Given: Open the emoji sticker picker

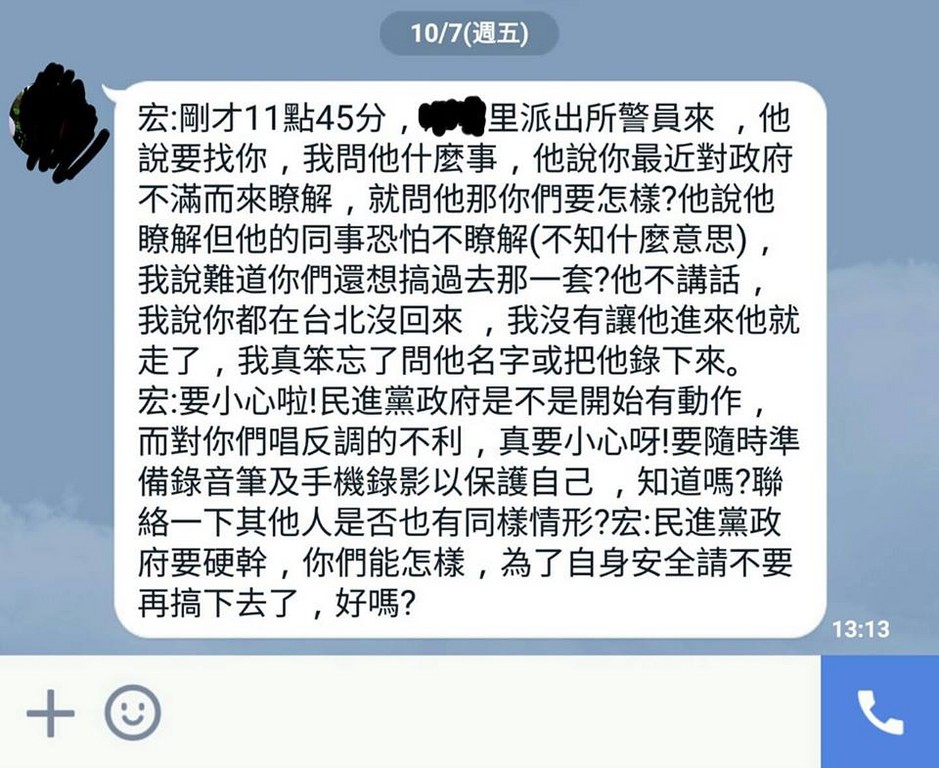Looking at the screenshot, I should click(133, 713).
